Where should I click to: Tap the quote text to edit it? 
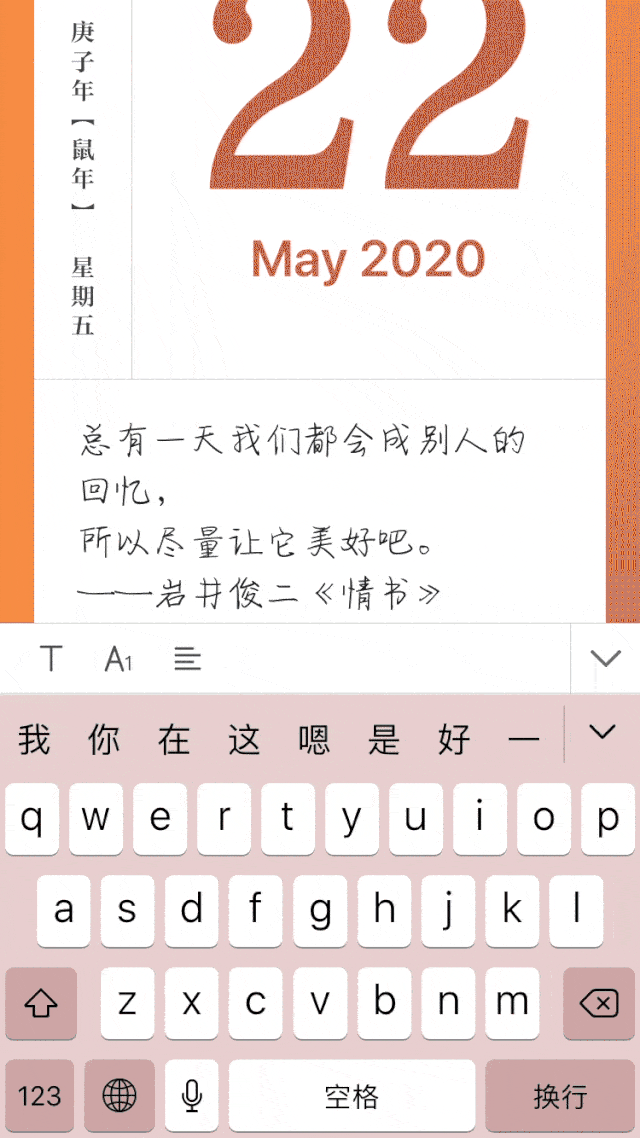300,515
